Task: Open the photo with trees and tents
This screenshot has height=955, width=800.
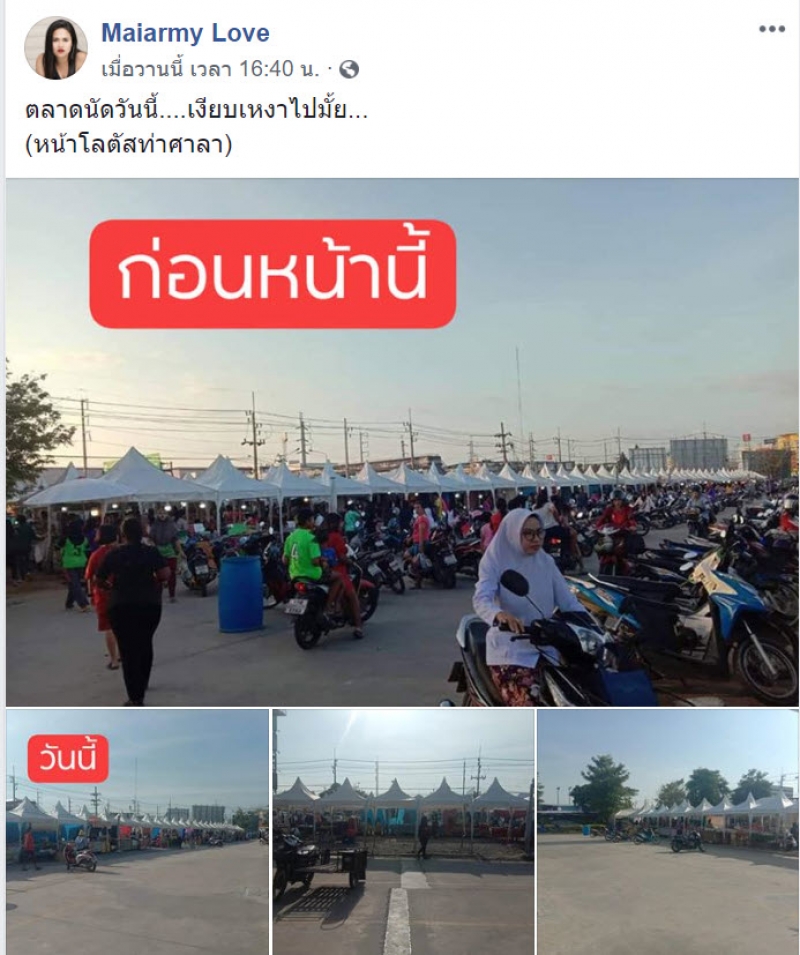Action: [x=667, y=832]
